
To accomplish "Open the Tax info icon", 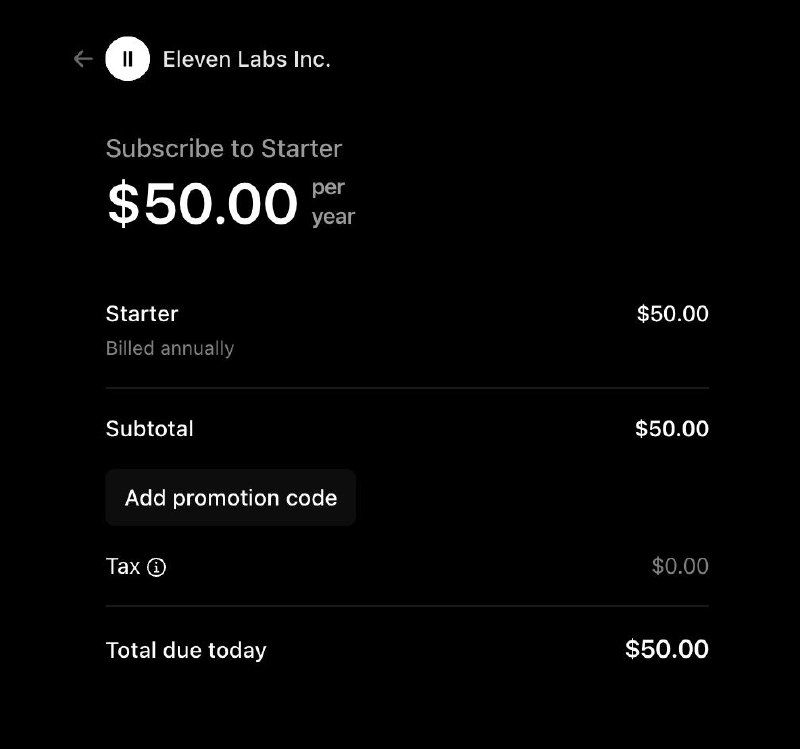I will [x=156, y=567].
